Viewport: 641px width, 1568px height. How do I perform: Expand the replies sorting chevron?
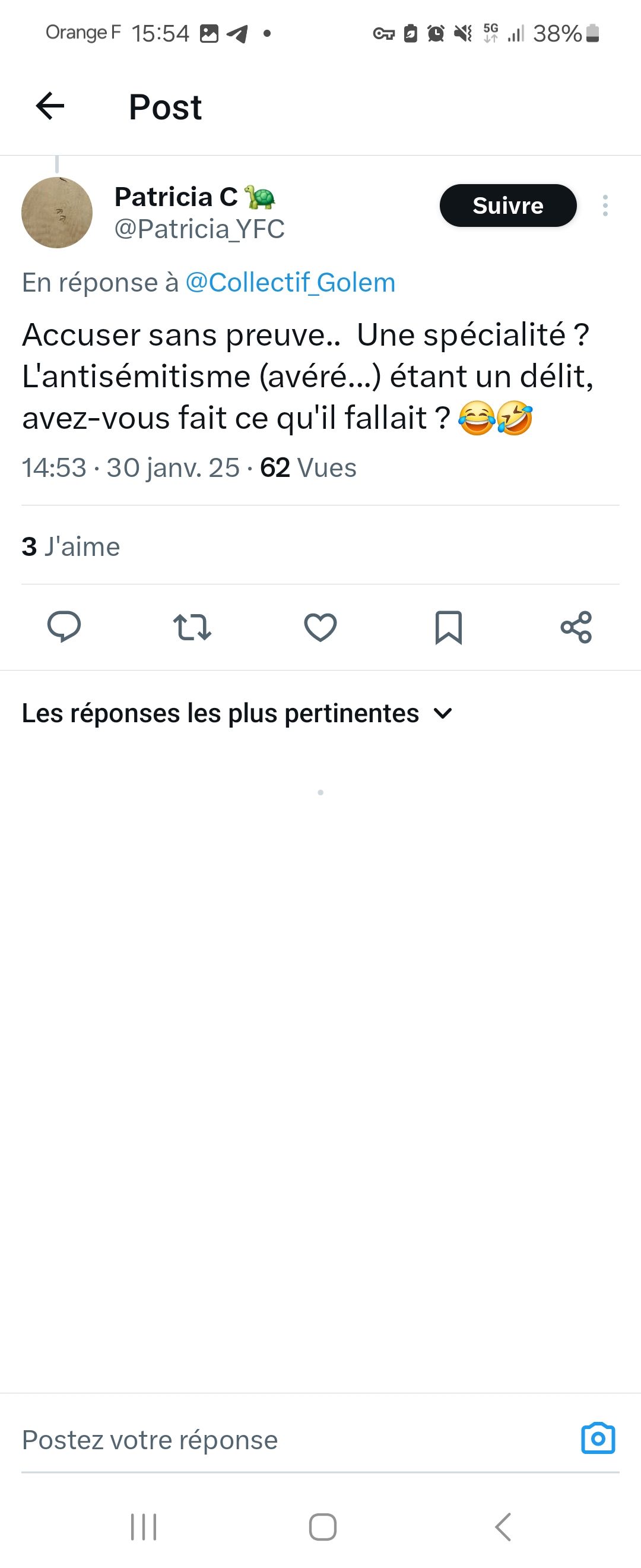click(443, 713)
